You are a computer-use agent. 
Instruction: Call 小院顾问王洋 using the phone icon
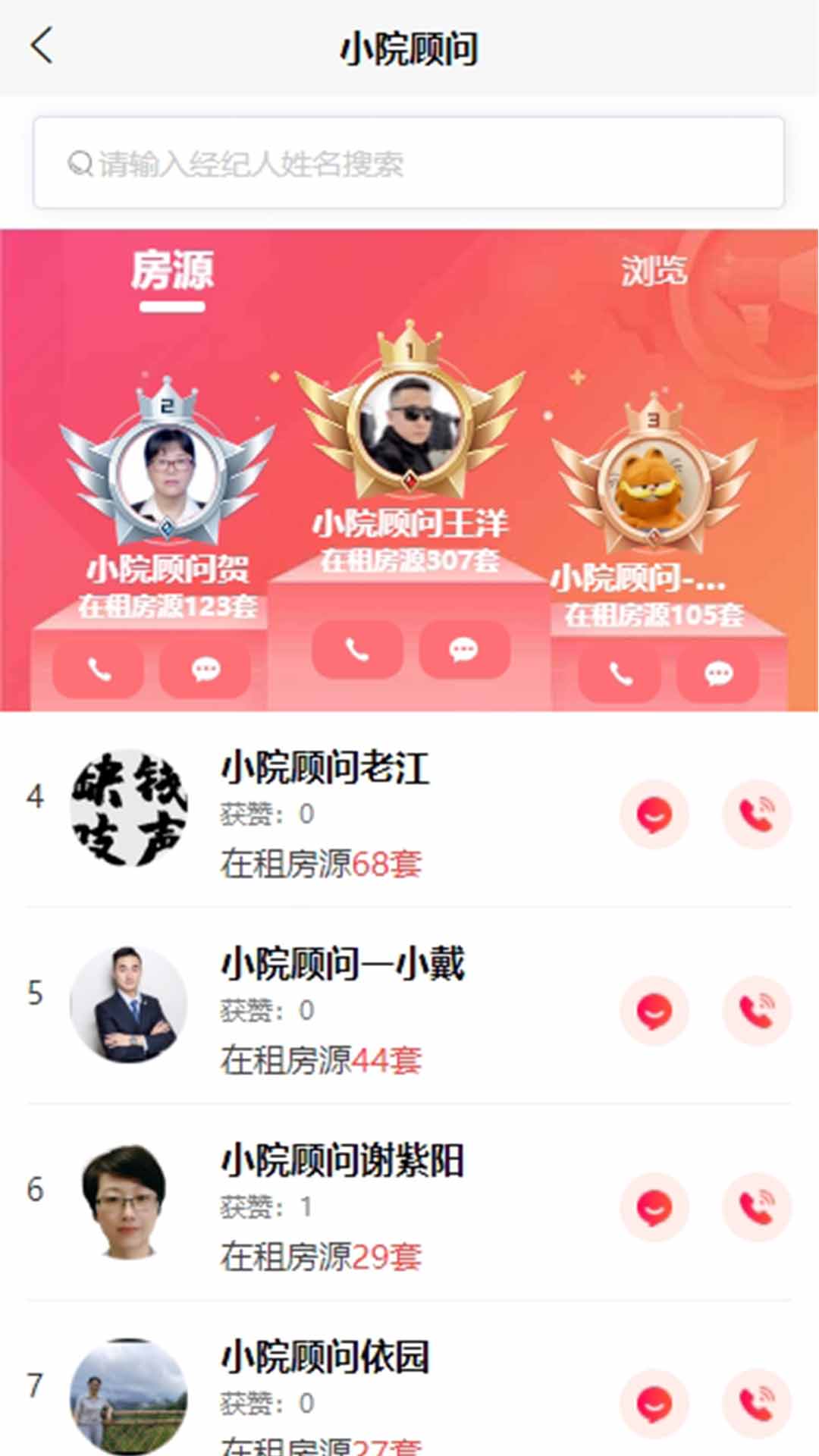[x=356, y=648]
